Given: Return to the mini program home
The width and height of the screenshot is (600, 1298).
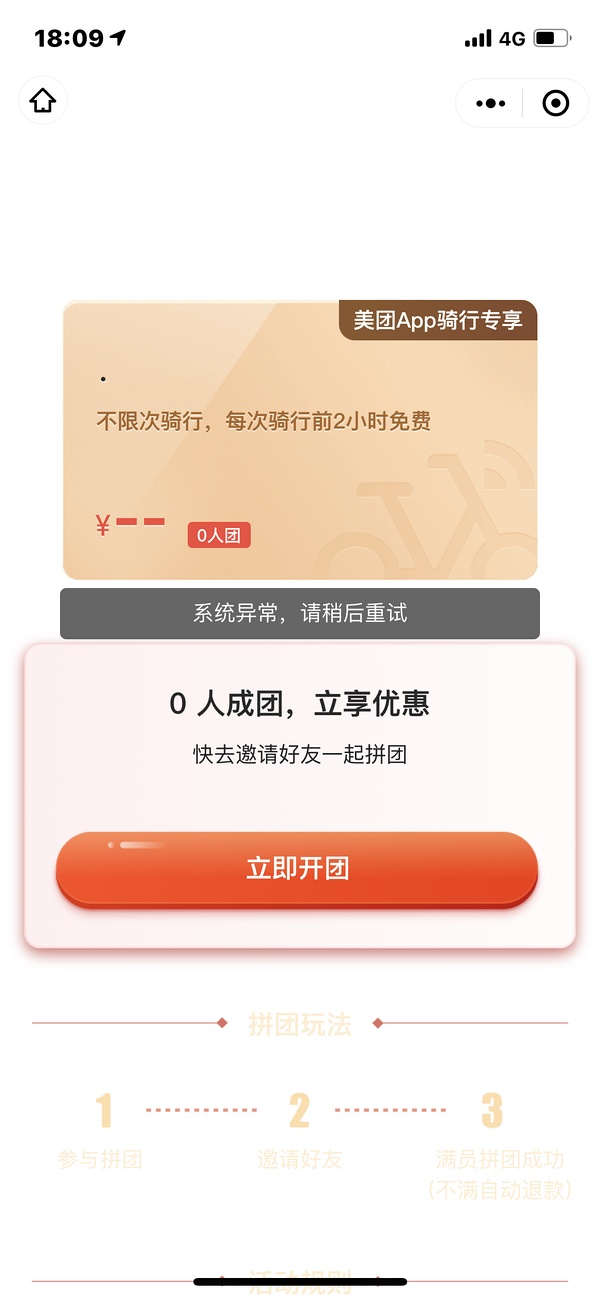Looking at the screenshot, I should [43, 101].
